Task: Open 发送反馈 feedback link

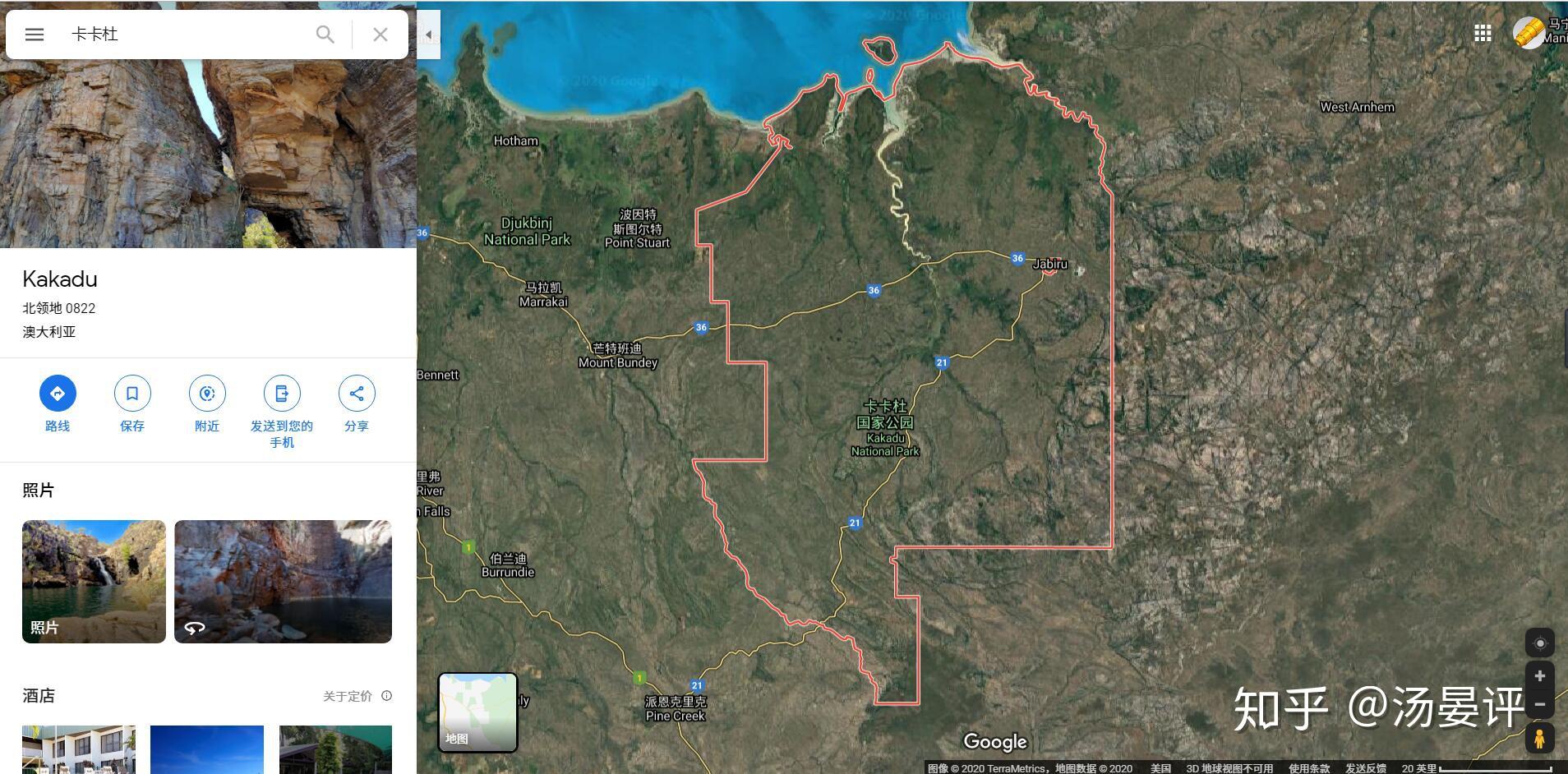Action: [1365, 768]
